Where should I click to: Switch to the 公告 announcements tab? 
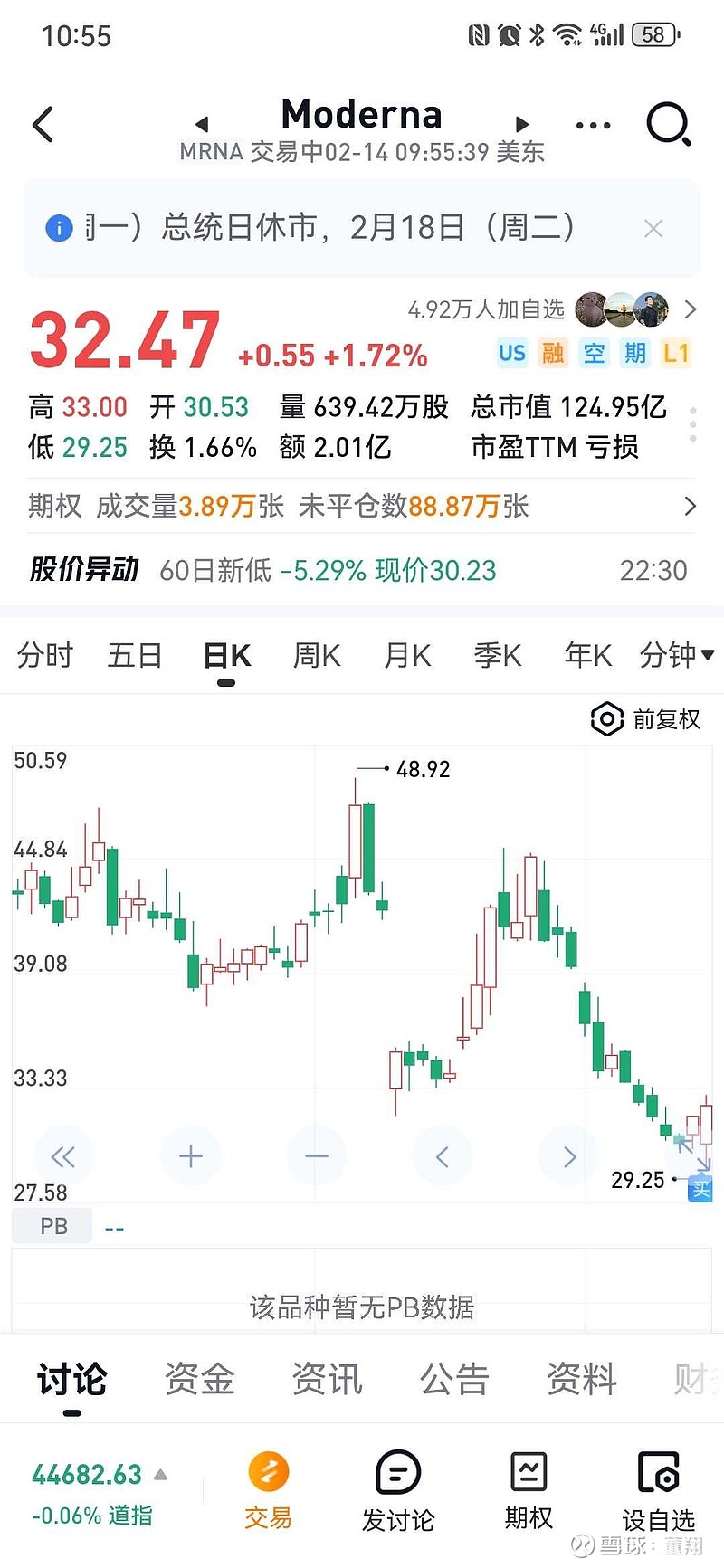click(x=453, y=1379)
